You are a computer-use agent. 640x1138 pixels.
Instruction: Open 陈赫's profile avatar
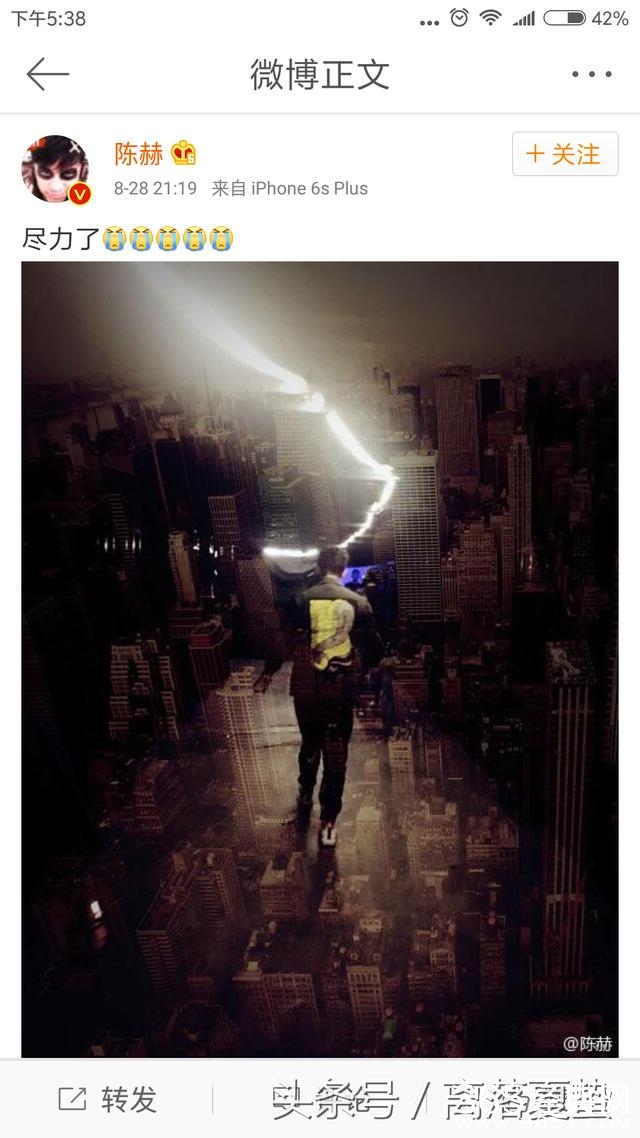tap(56, 168)
